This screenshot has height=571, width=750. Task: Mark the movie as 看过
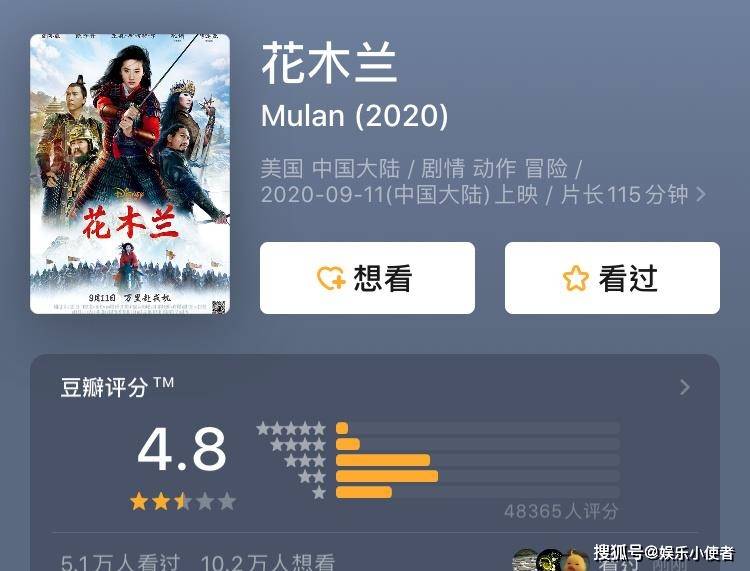[612, 278]
